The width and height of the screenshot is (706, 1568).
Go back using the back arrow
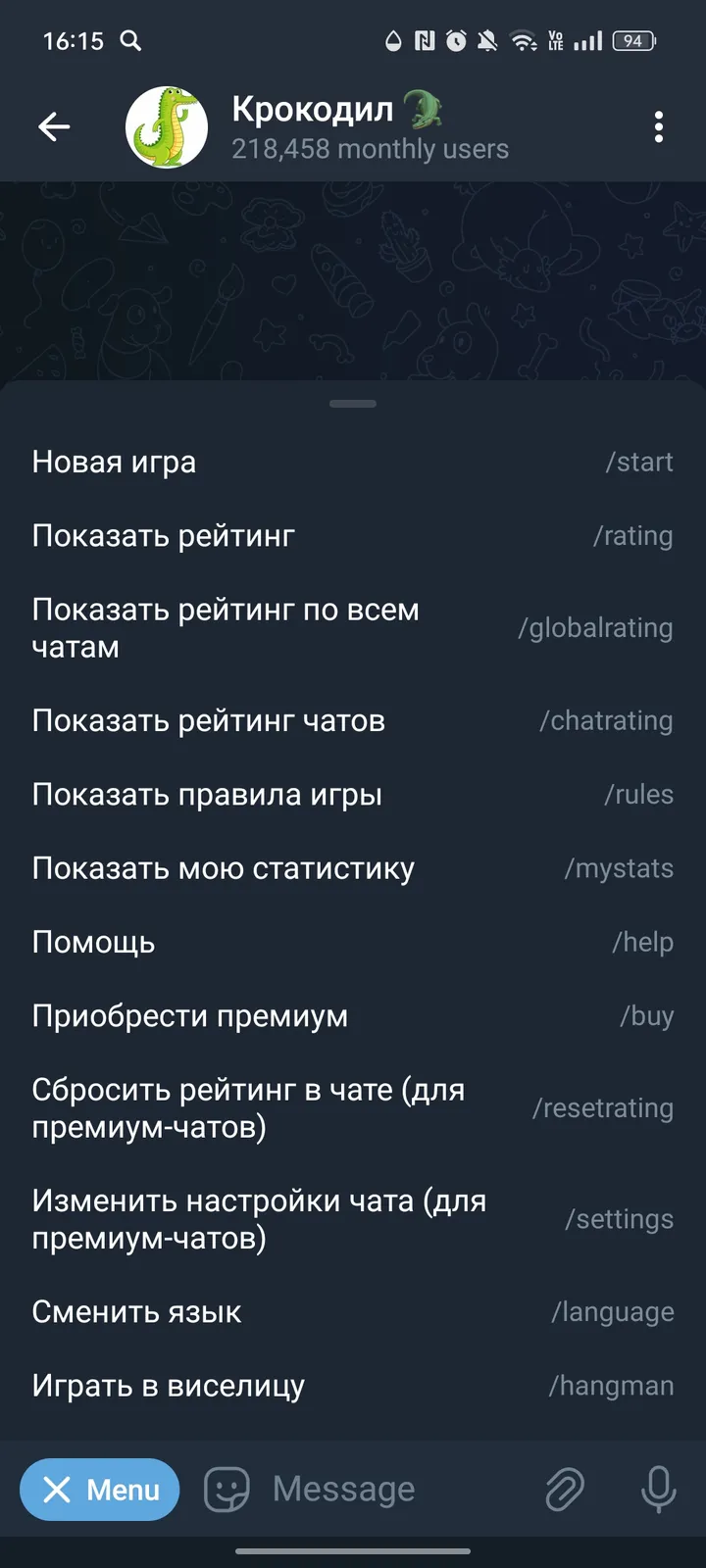(54, 126)
